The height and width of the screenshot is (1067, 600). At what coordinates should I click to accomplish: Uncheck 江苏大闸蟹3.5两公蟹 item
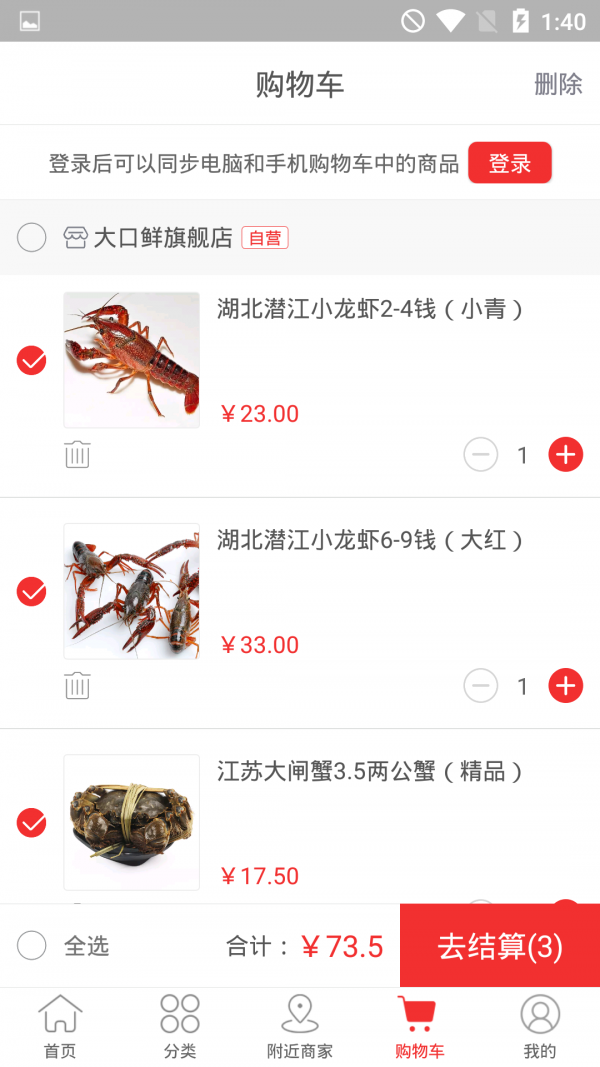click(32, 822)
